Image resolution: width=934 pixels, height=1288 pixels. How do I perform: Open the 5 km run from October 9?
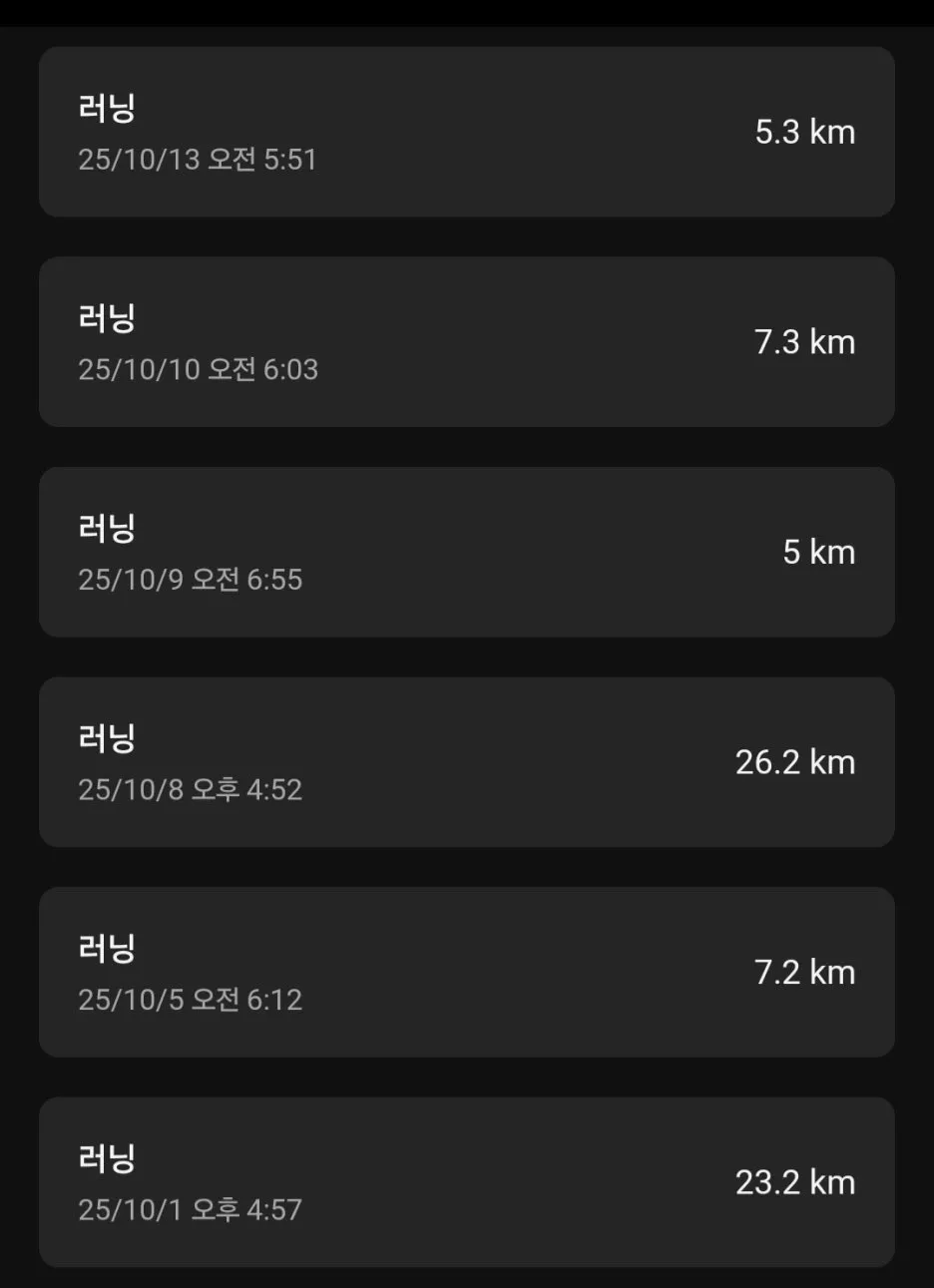pyautogui.click(x=467, y=552)
